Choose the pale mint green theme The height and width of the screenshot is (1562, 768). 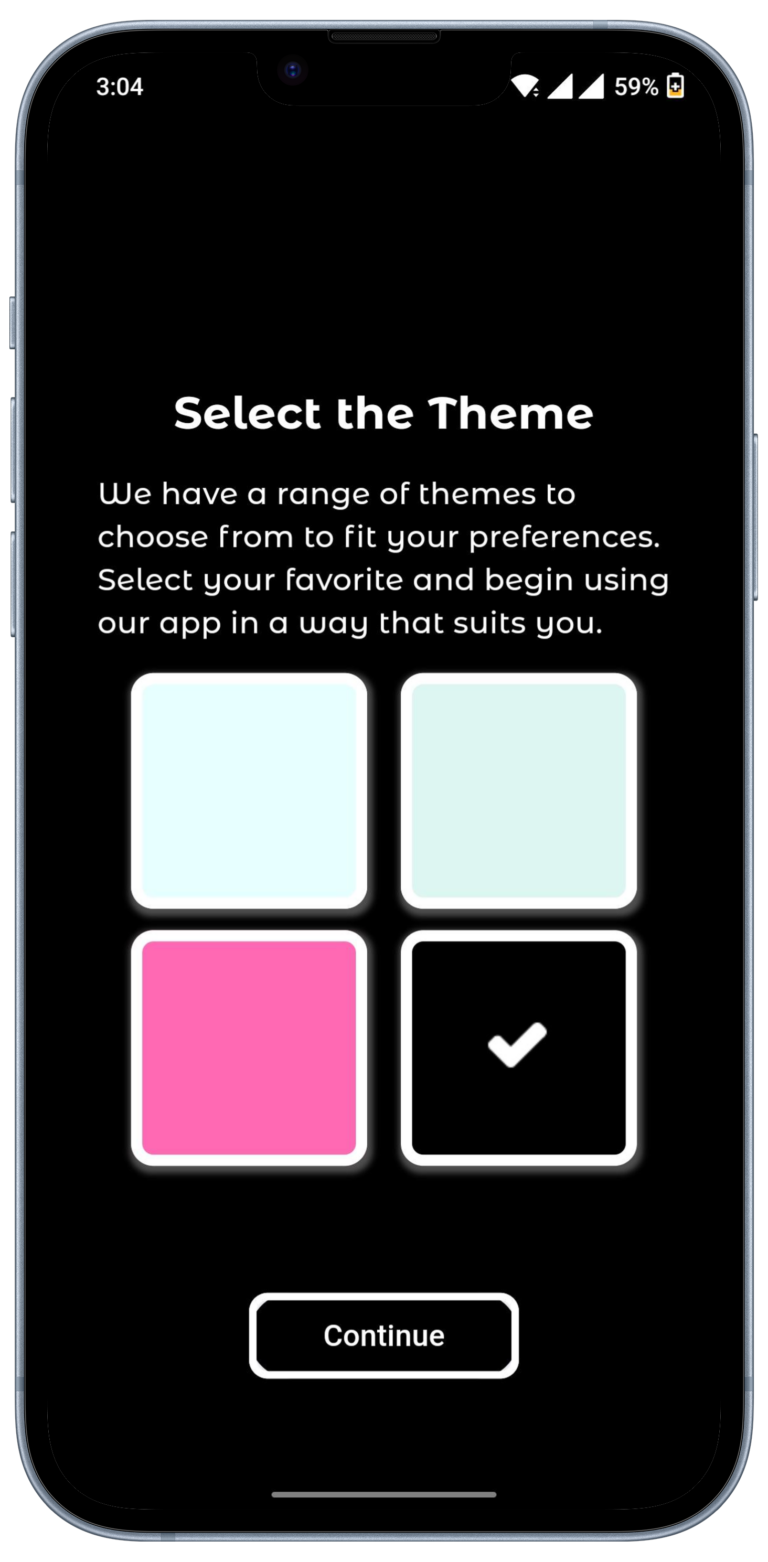518,791
